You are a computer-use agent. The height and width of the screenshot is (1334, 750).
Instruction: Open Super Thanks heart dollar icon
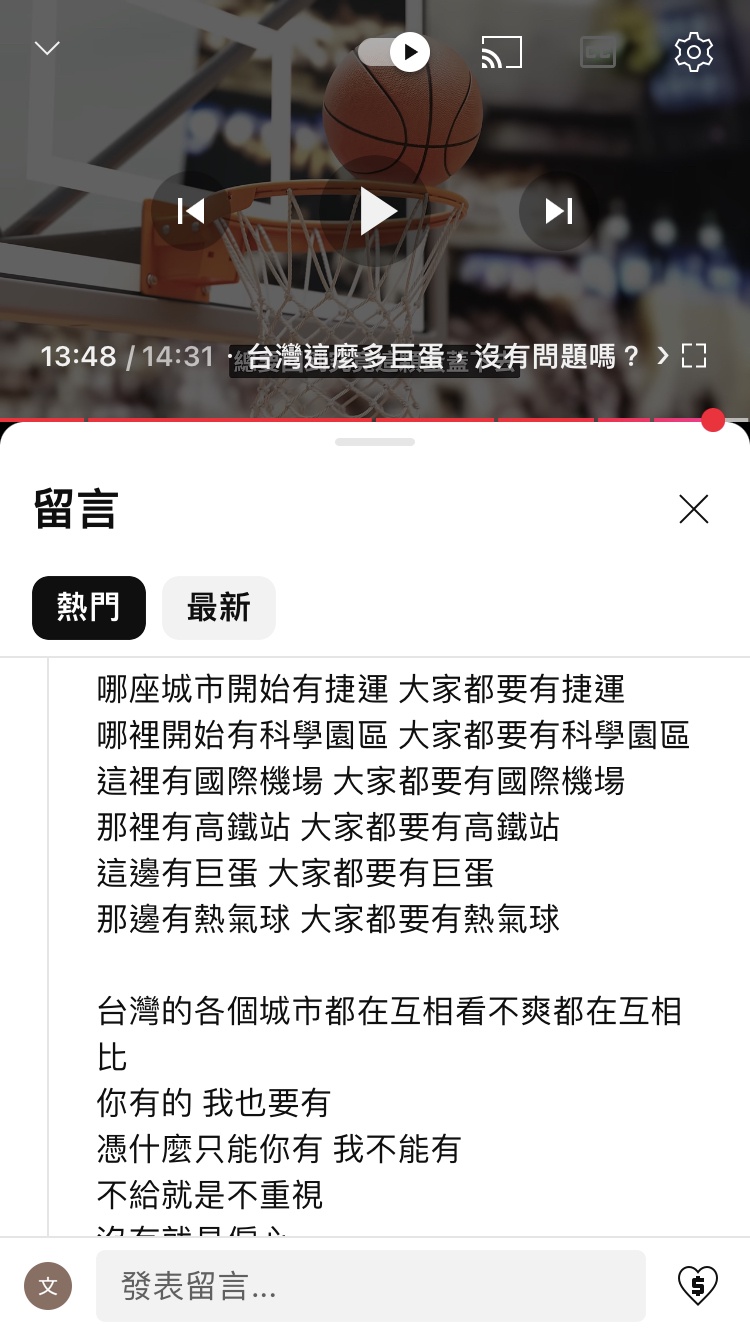coord(697,1285)
